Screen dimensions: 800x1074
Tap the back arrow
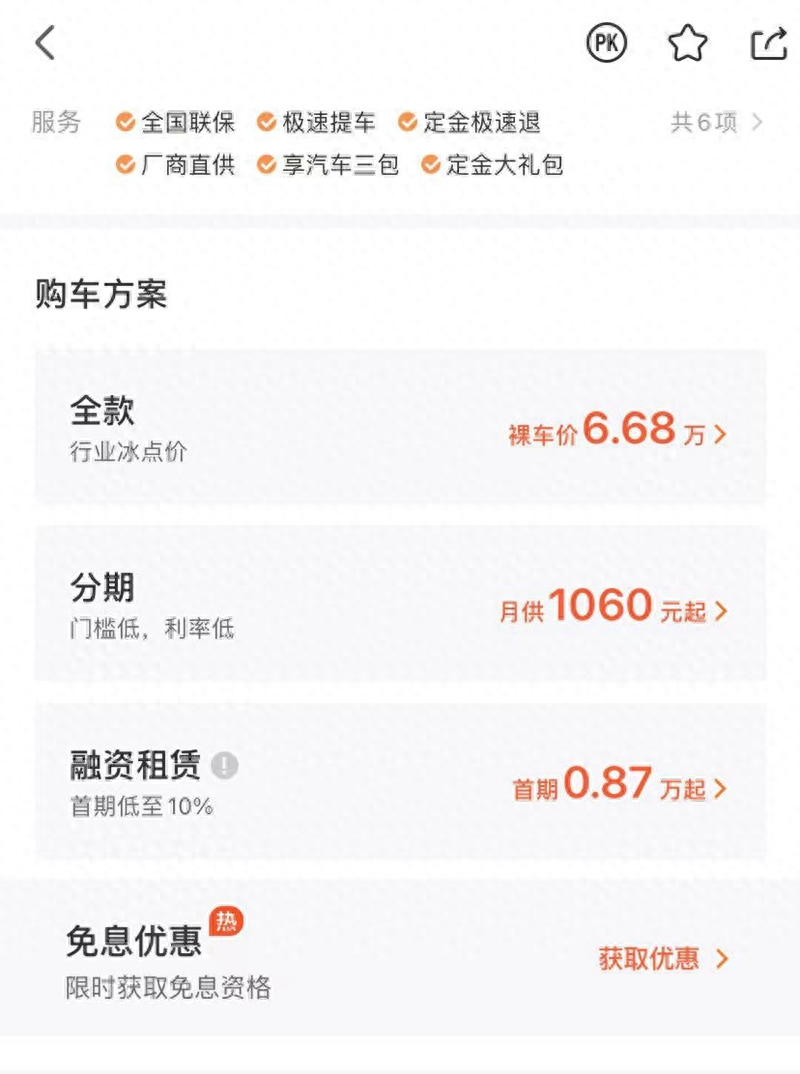[x=44, y=44]
